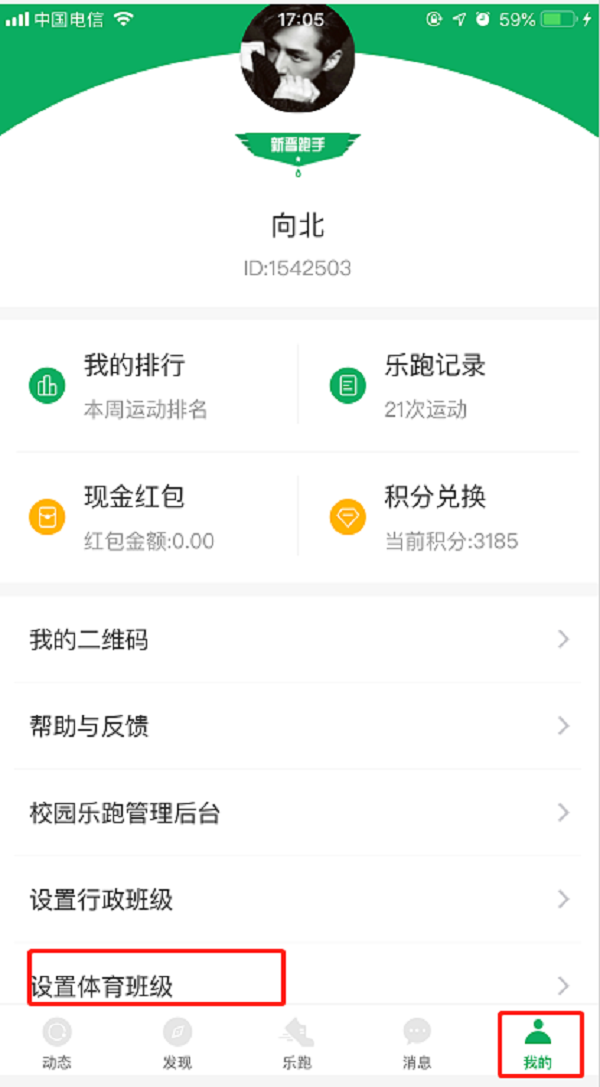Open the 消息 messages tab
Viewport: 600px width, 1087px height.
click(417, 1043)
